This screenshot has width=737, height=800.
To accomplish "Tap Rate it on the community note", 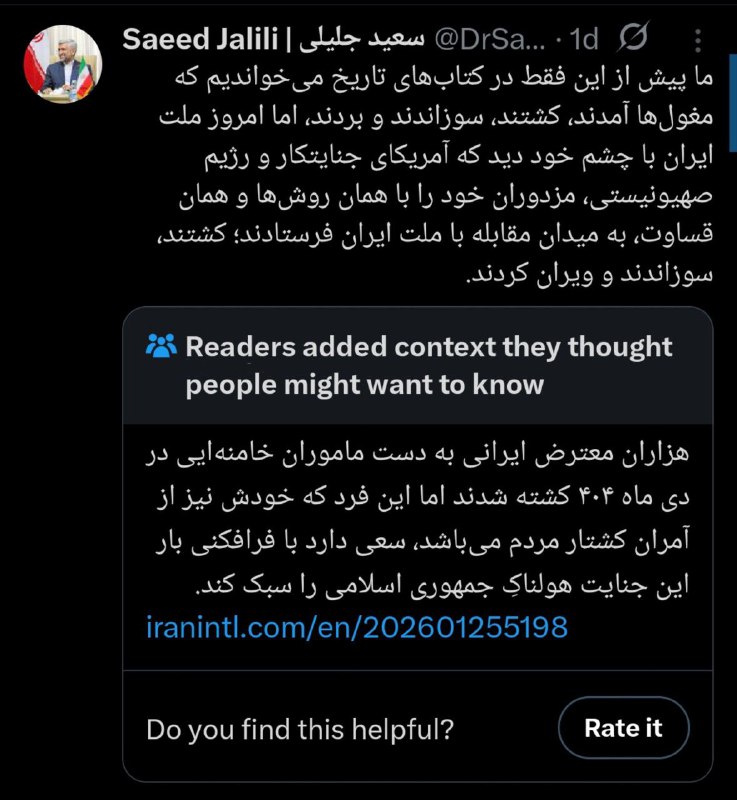I will click(623, 728).
